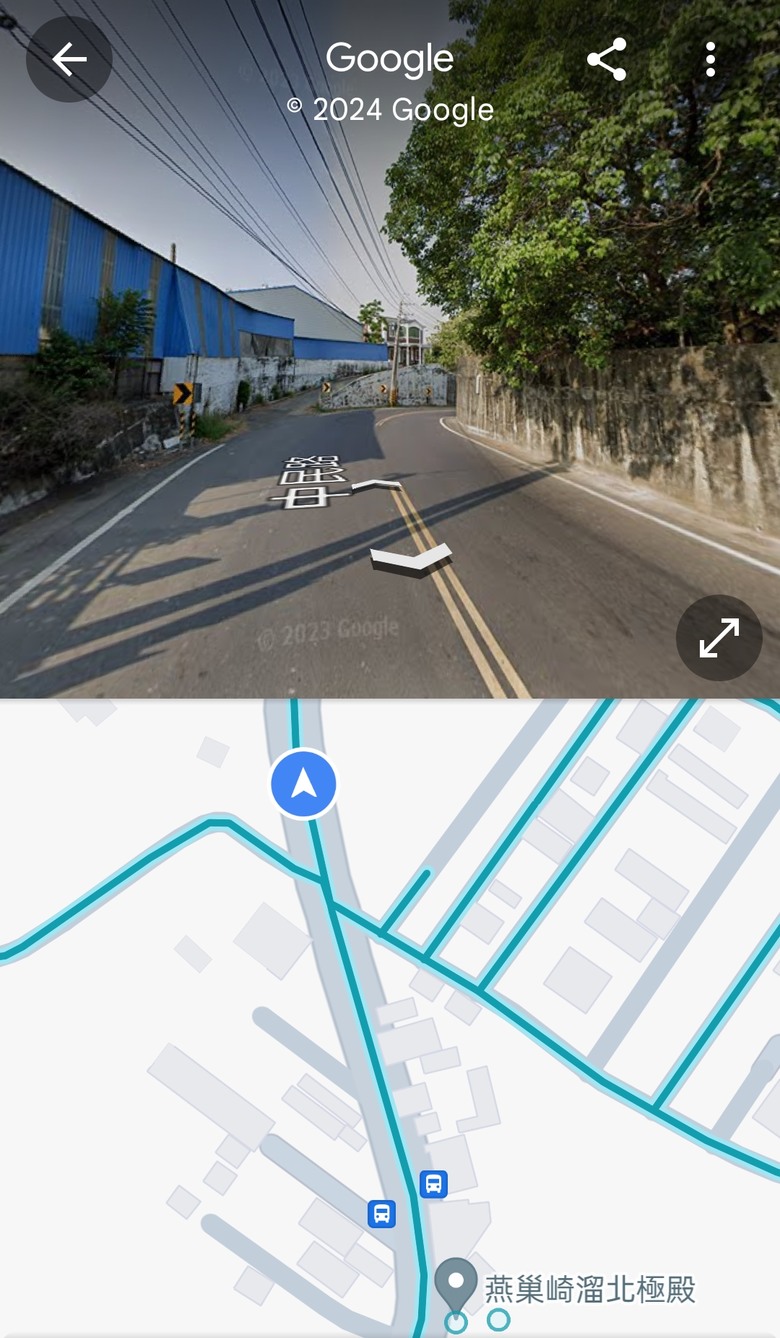
Task: Select the bus stop icon on the left
Action: point(381,1214)
